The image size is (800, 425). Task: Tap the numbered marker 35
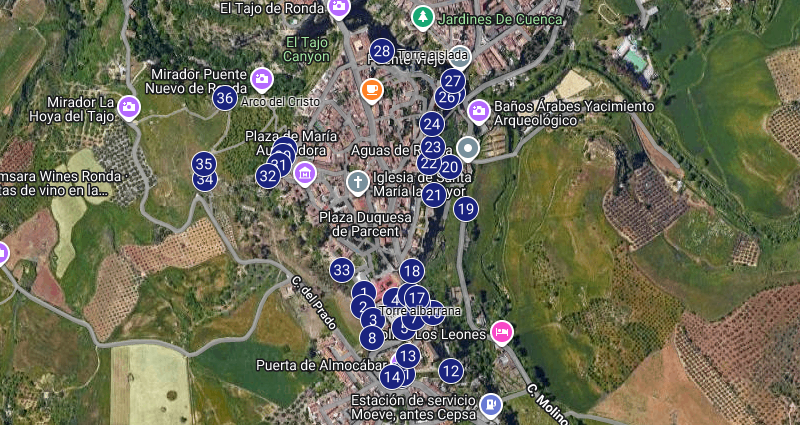204,163
